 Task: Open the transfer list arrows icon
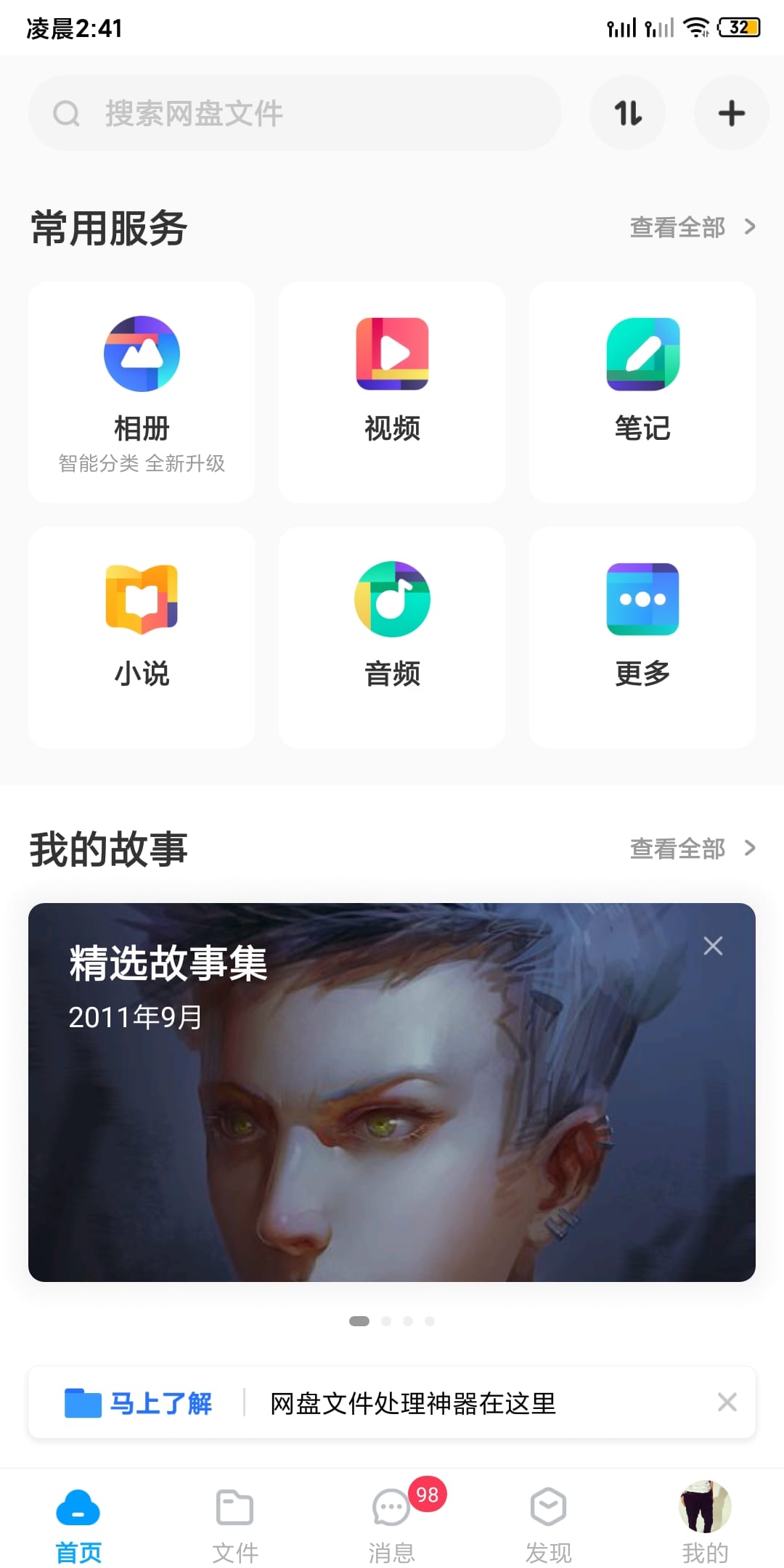coord(628,113)
